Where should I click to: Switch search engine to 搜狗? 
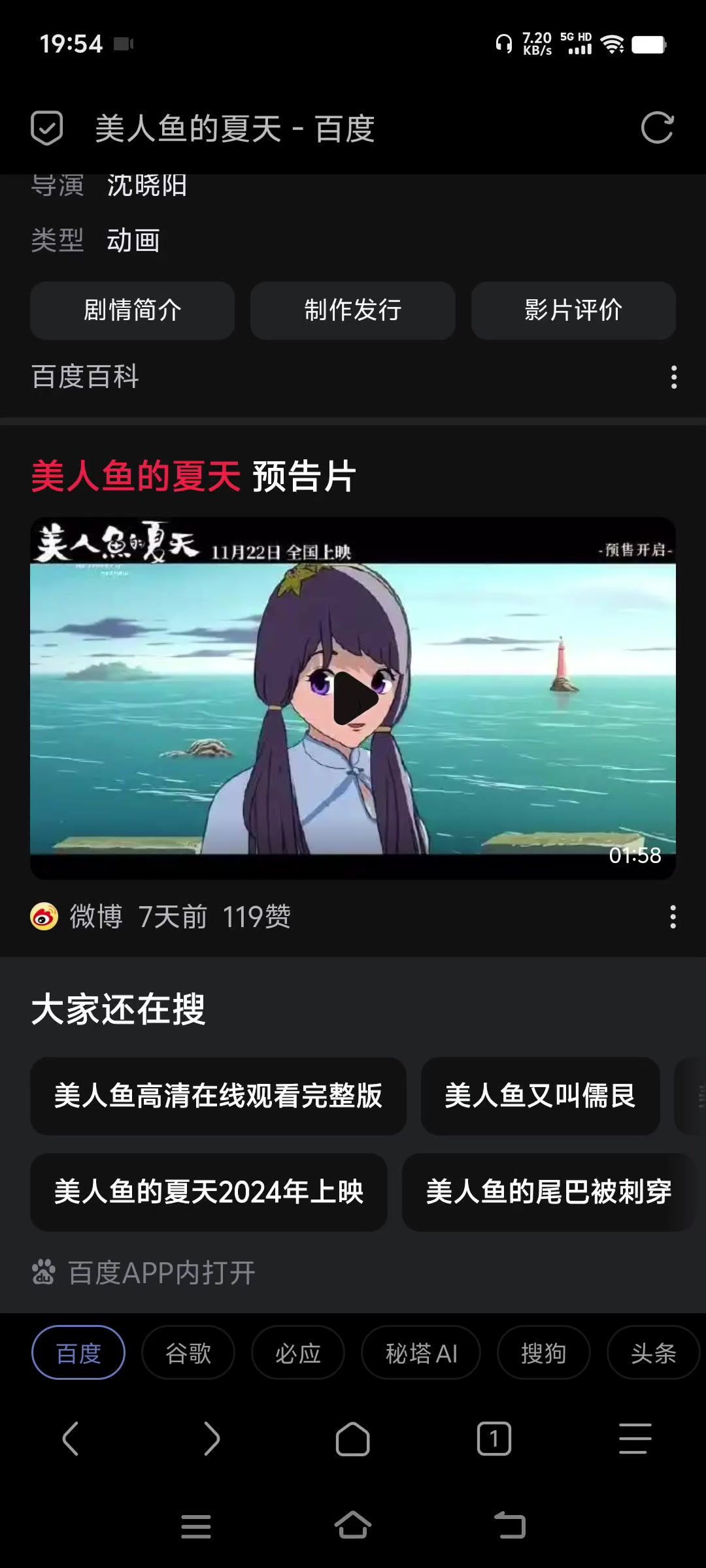[543, 1352]
